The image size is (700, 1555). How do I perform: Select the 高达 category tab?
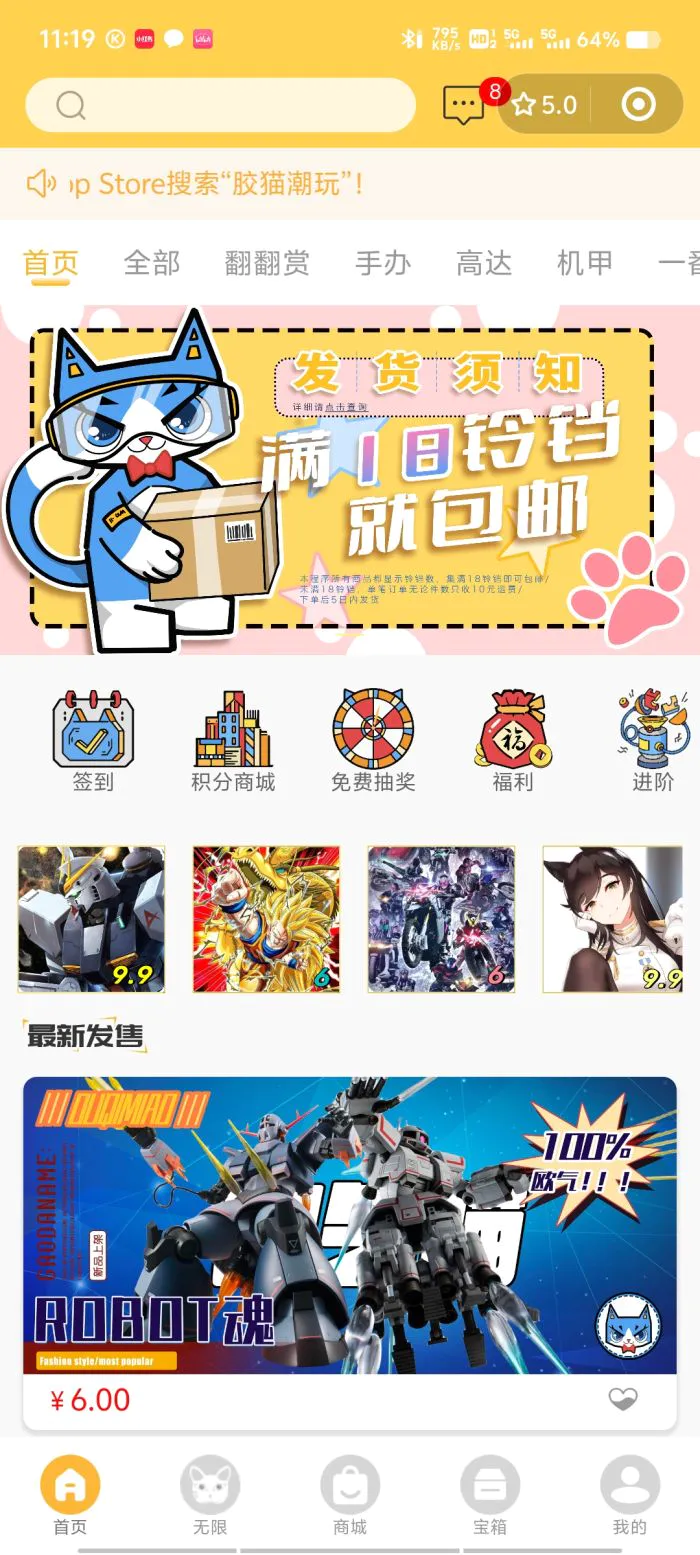484,263
